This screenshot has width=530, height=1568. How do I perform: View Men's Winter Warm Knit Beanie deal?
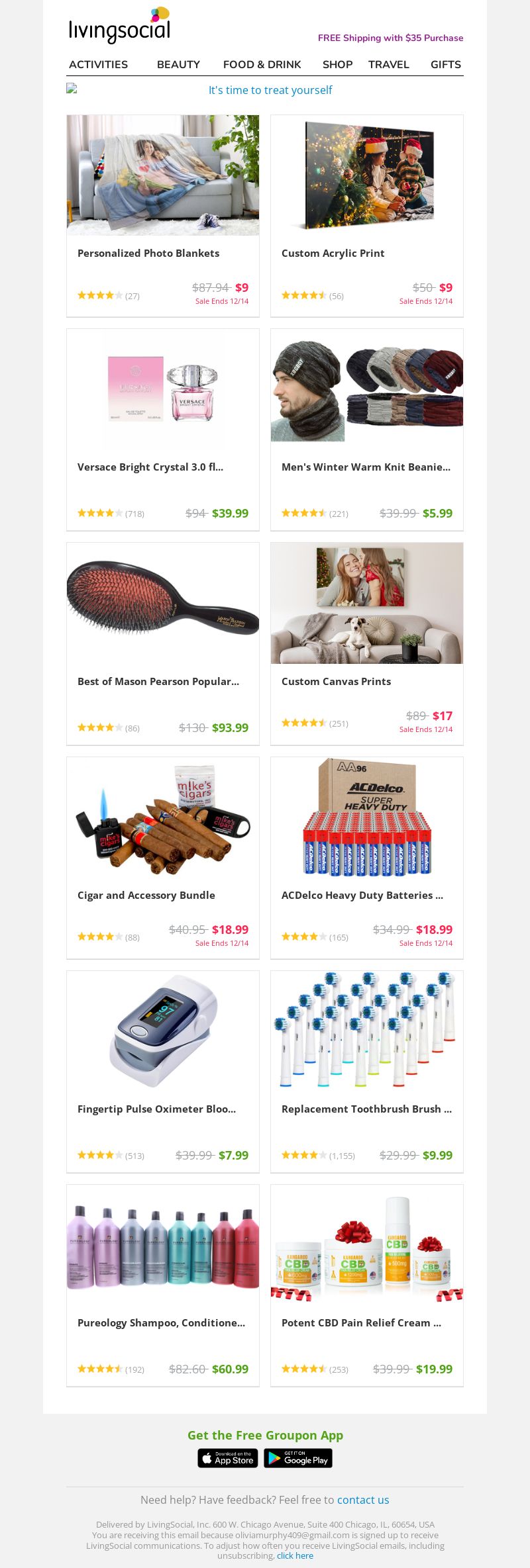pos(366,467)
